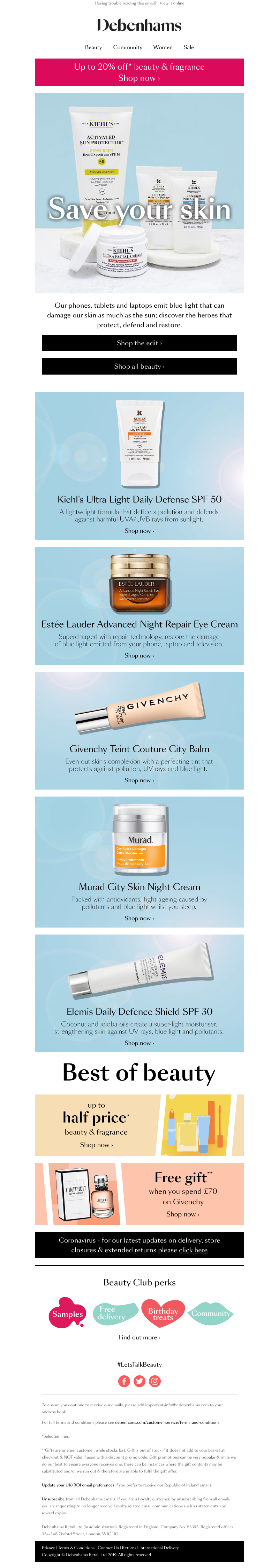
Task: Shop now for Murad City Skin Night Cream
Action: [139, 918]
